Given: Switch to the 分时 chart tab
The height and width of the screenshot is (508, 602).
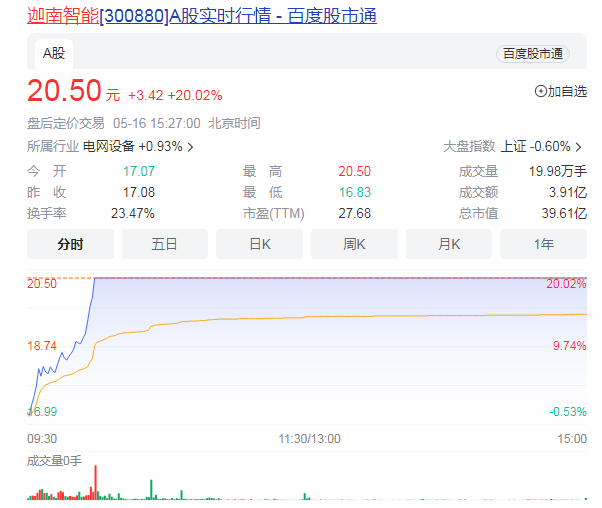Looking at the screenshot, I should click(x=70, y=244).
